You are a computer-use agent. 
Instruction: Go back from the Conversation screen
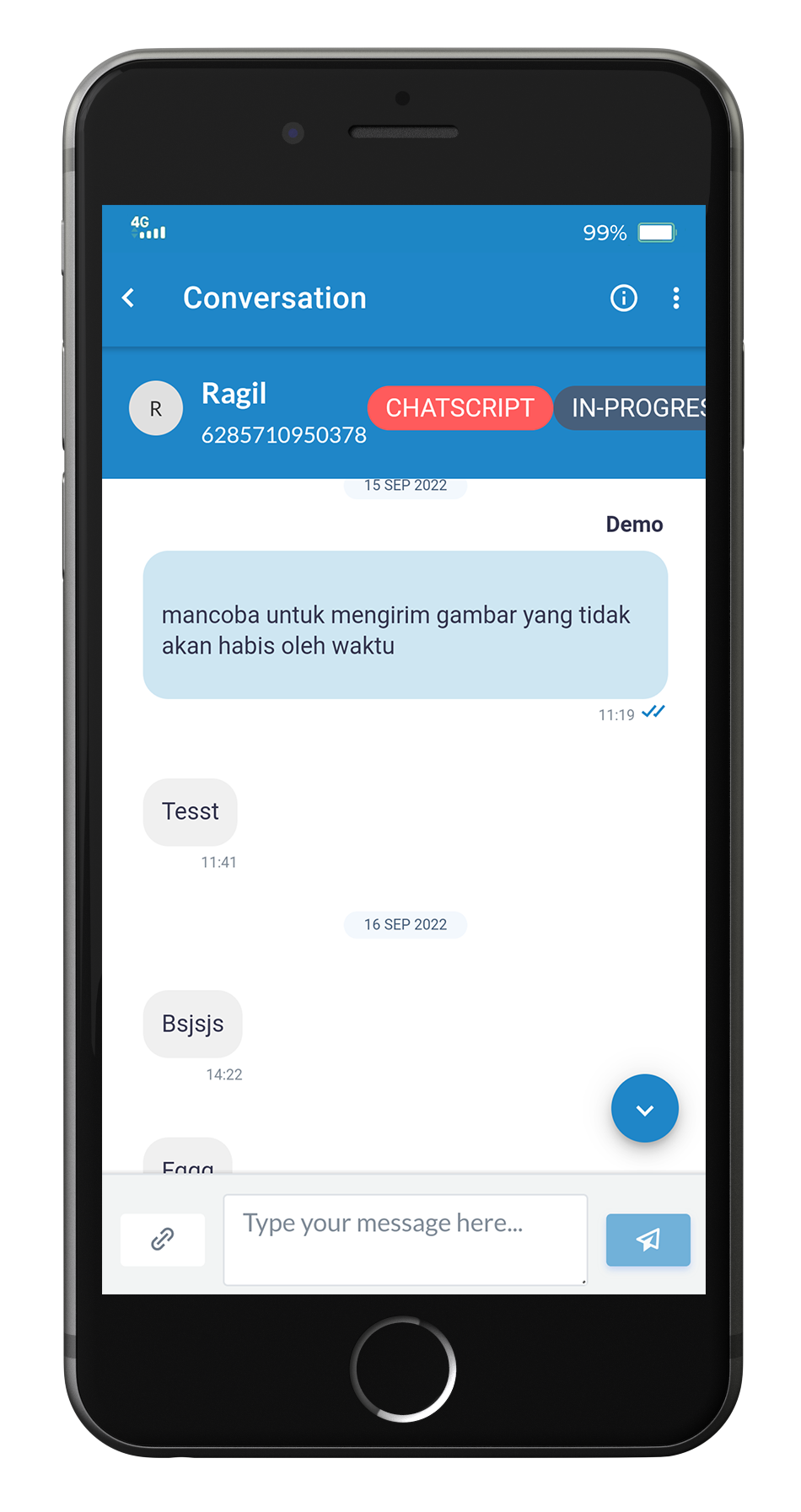[129, 298]
